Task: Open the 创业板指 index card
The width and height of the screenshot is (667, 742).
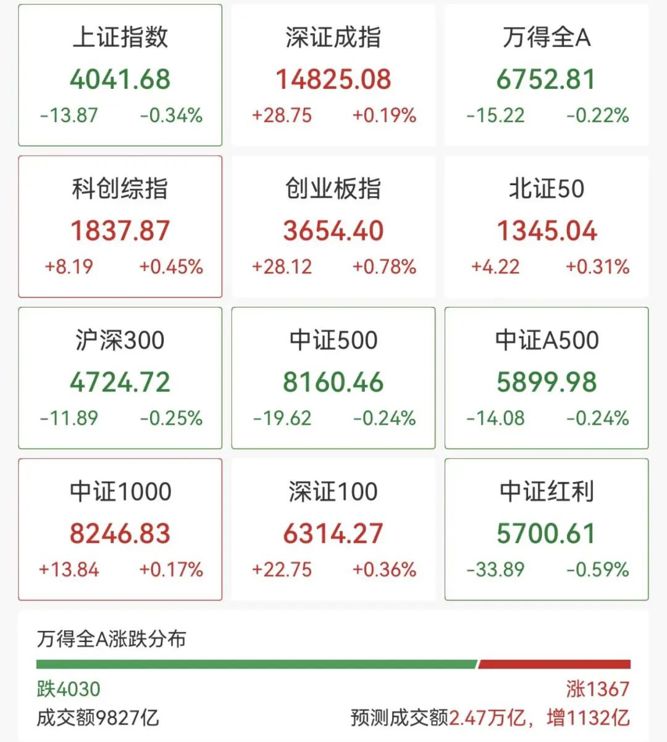Action: tap(333, 227)
